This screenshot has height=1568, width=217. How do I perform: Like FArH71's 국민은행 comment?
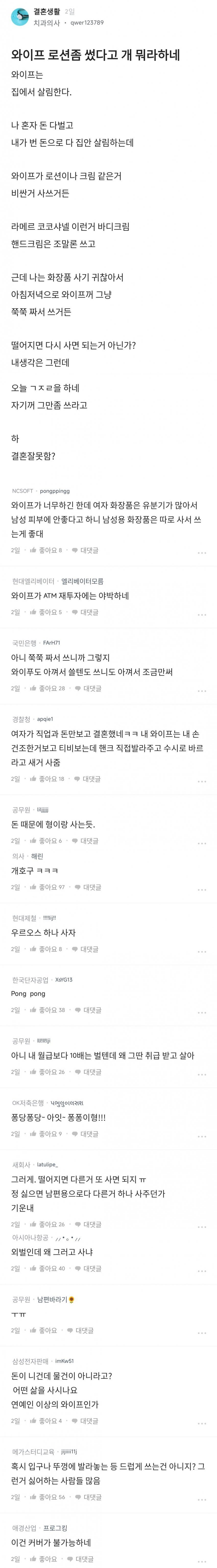(47, 688)
